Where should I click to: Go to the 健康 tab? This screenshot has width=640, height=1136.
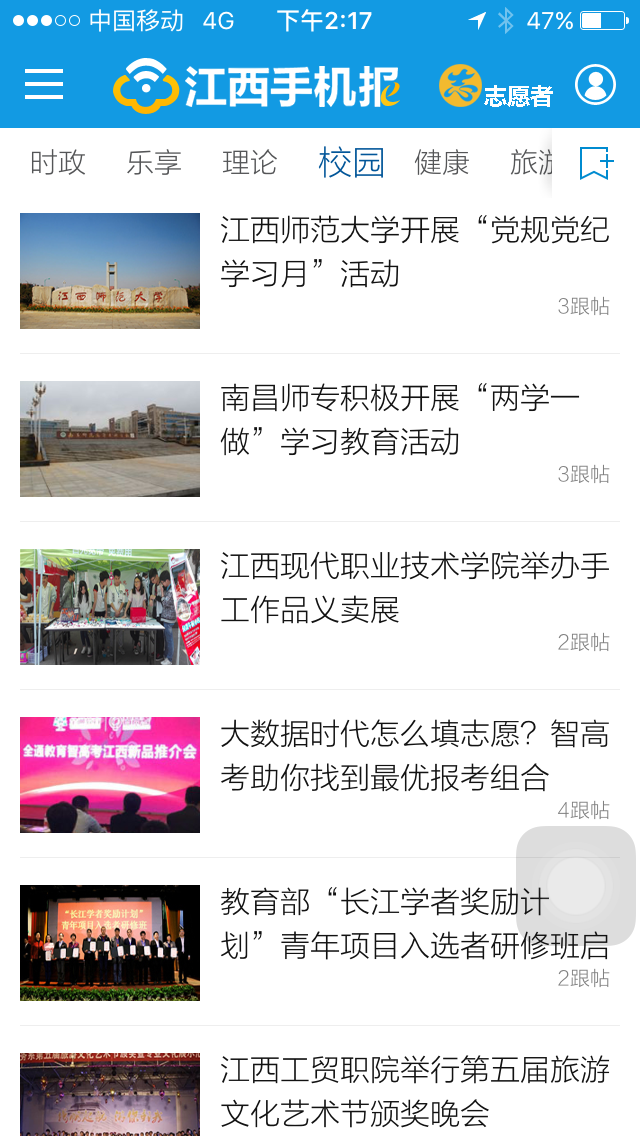tap(442, 163)
